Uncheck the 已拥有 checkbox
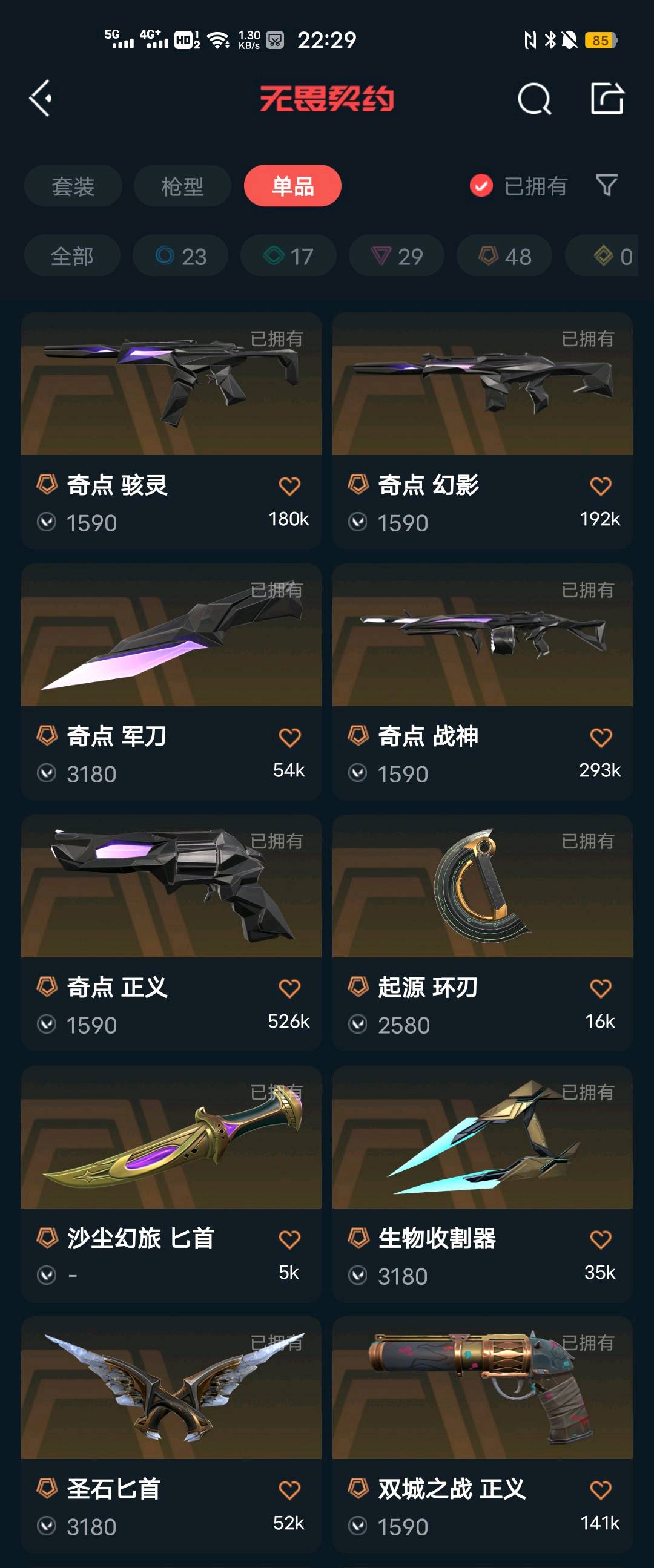Image resolution: width=654 pixels, height=1568 pixels. point(481,186)
